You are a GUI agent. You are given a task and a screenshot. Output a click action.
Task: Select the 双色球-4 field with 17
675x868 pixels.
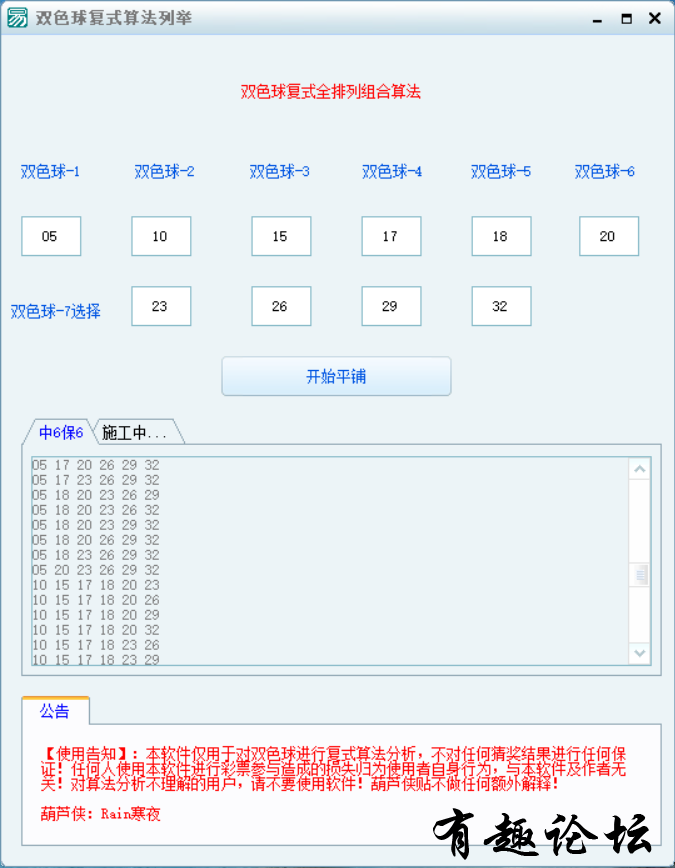[x=390, y=236]
